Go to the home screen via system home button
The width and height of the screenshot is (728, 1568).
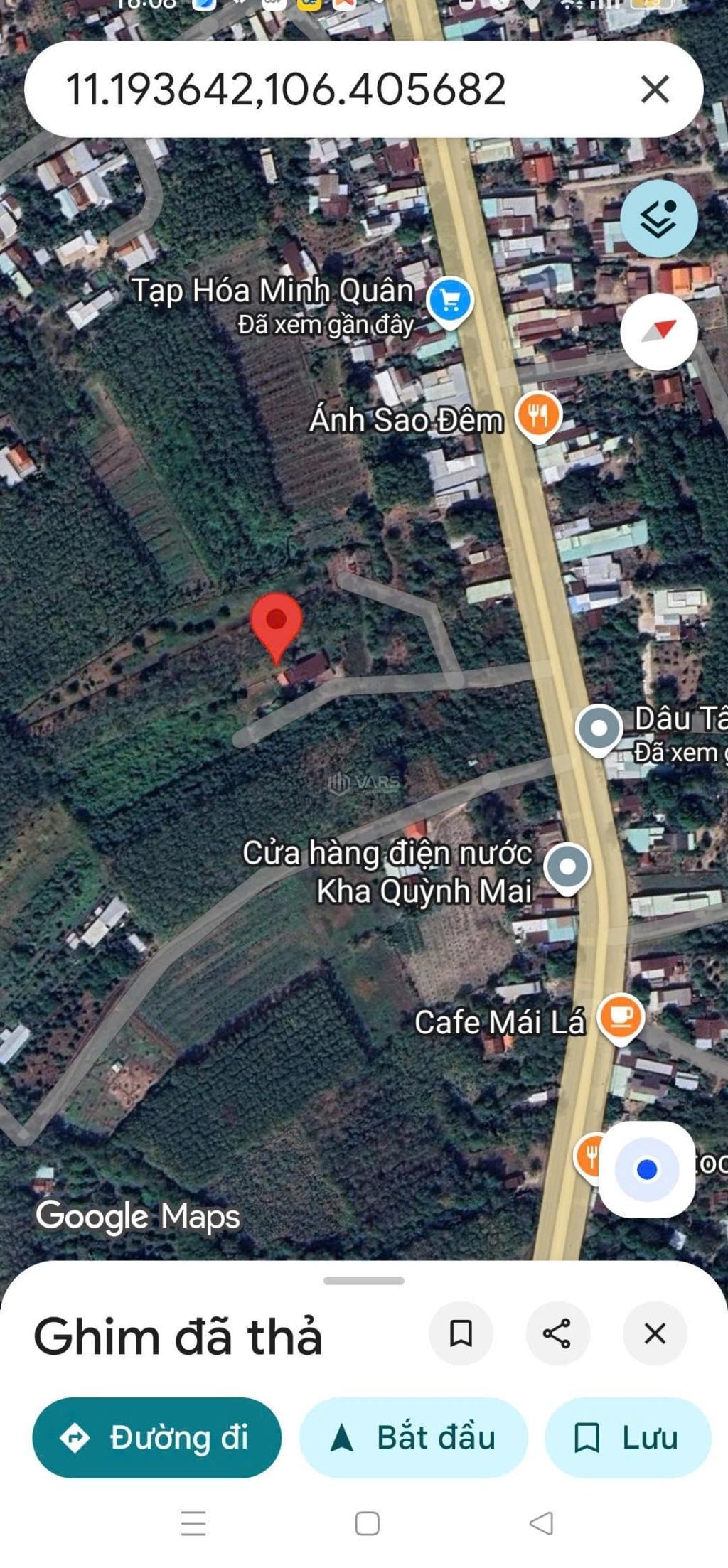click(367, 1523)
